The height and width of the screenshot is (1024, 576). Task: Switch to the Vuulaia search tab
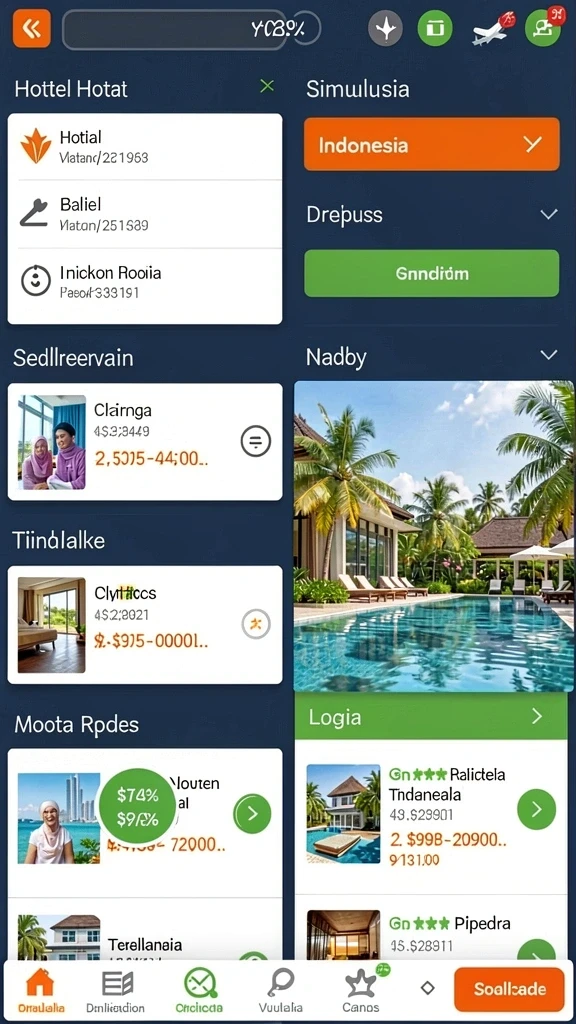coord(281,991)
